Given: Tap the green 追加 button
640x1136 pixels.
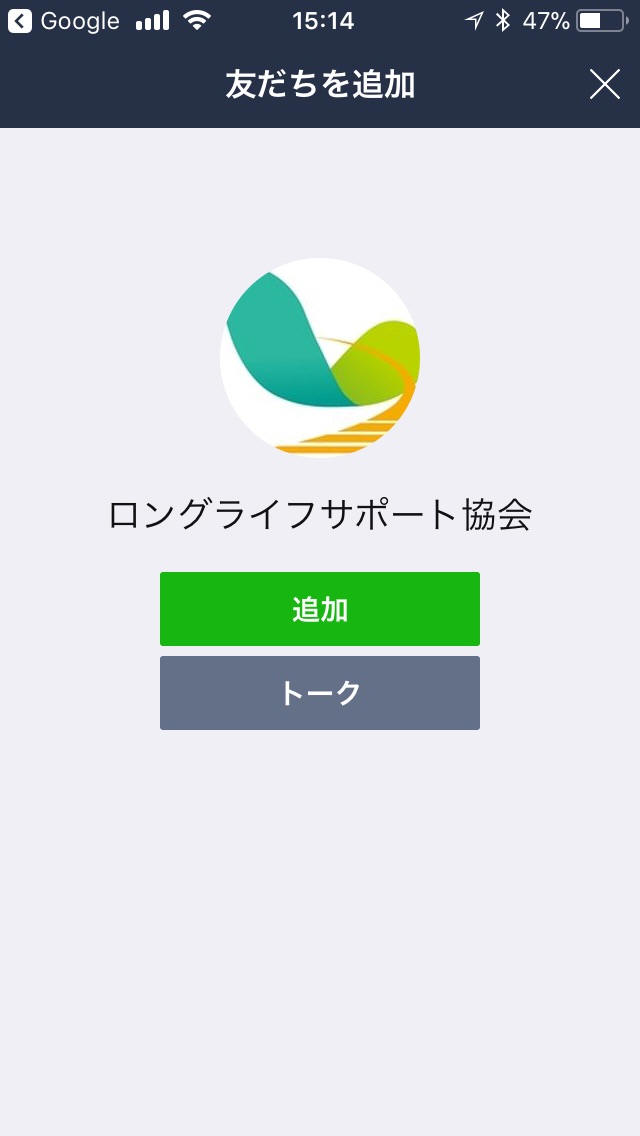Looking at the screenshot, I should (320, 609).
